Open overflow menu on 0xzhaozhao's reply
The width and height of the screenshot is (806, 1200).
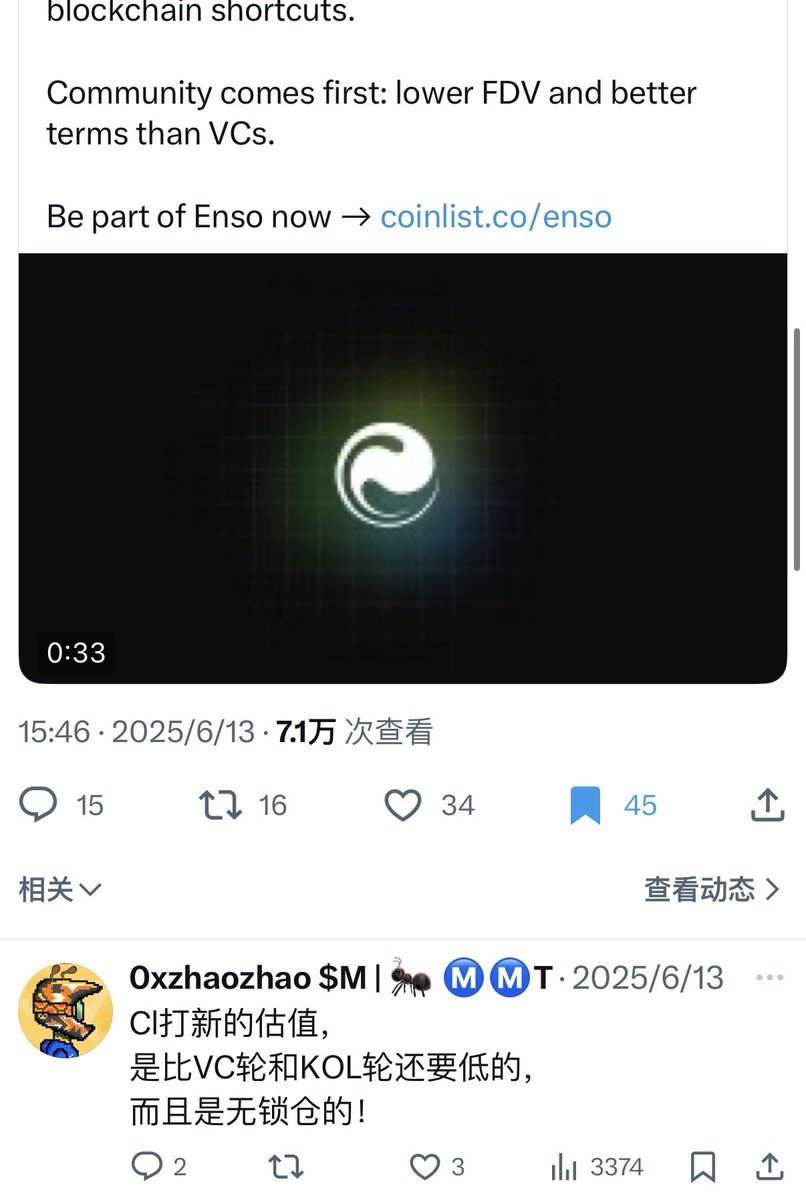[x=769, y=977]
